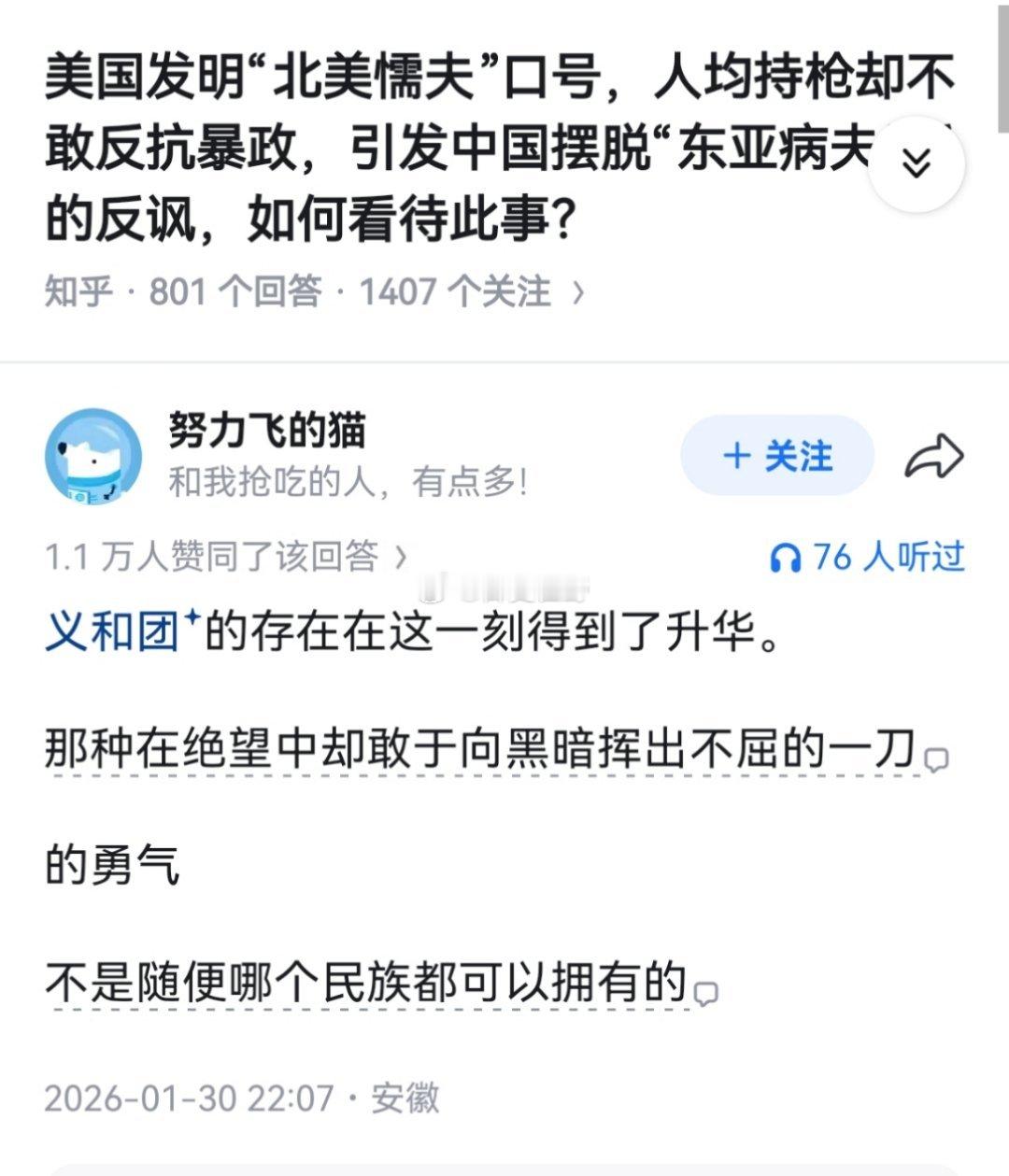Expand 1.1 万人赞同了该回答 details
The image size is (1009, 1176).
click(224, 553)
